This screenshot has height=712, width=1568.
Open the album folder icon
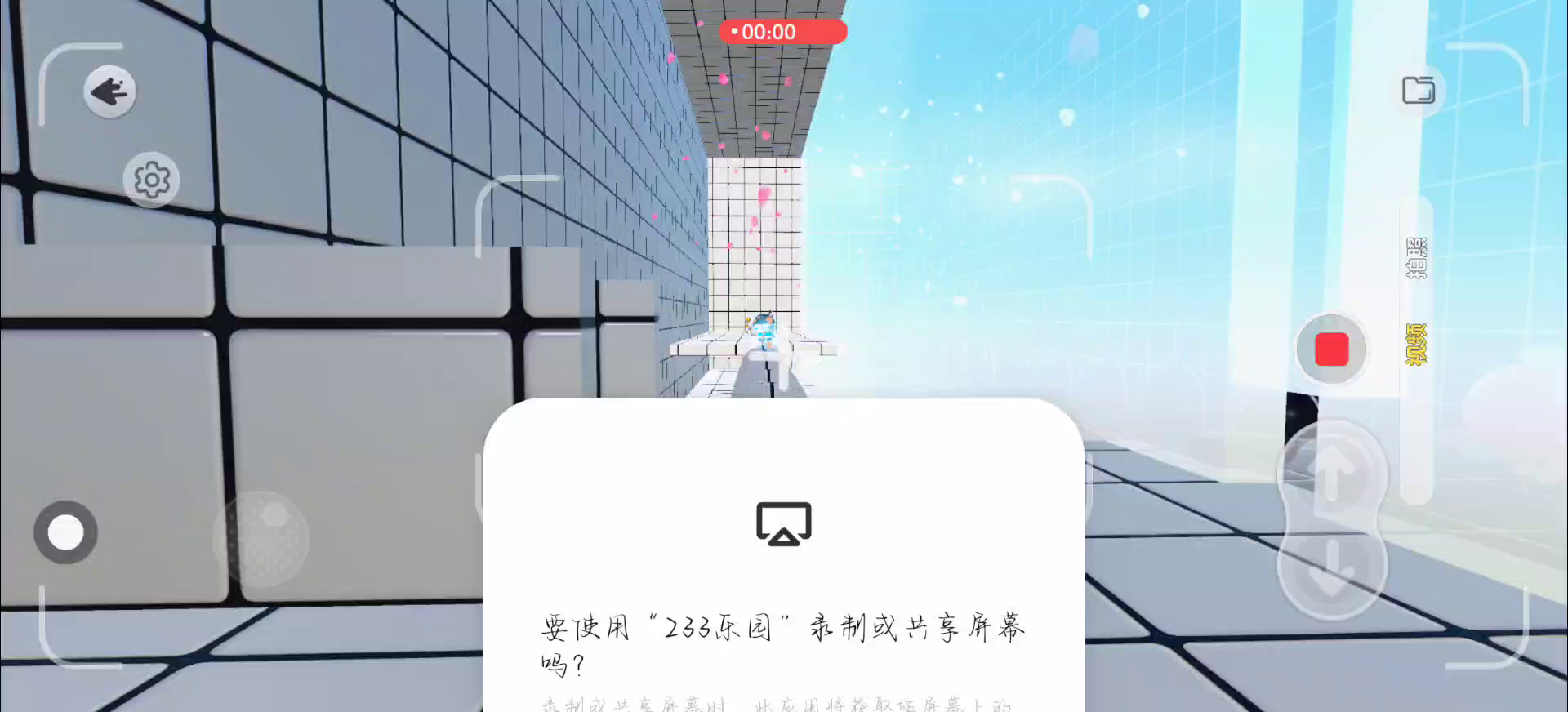pyautogui.click(x=1419, y=90)
